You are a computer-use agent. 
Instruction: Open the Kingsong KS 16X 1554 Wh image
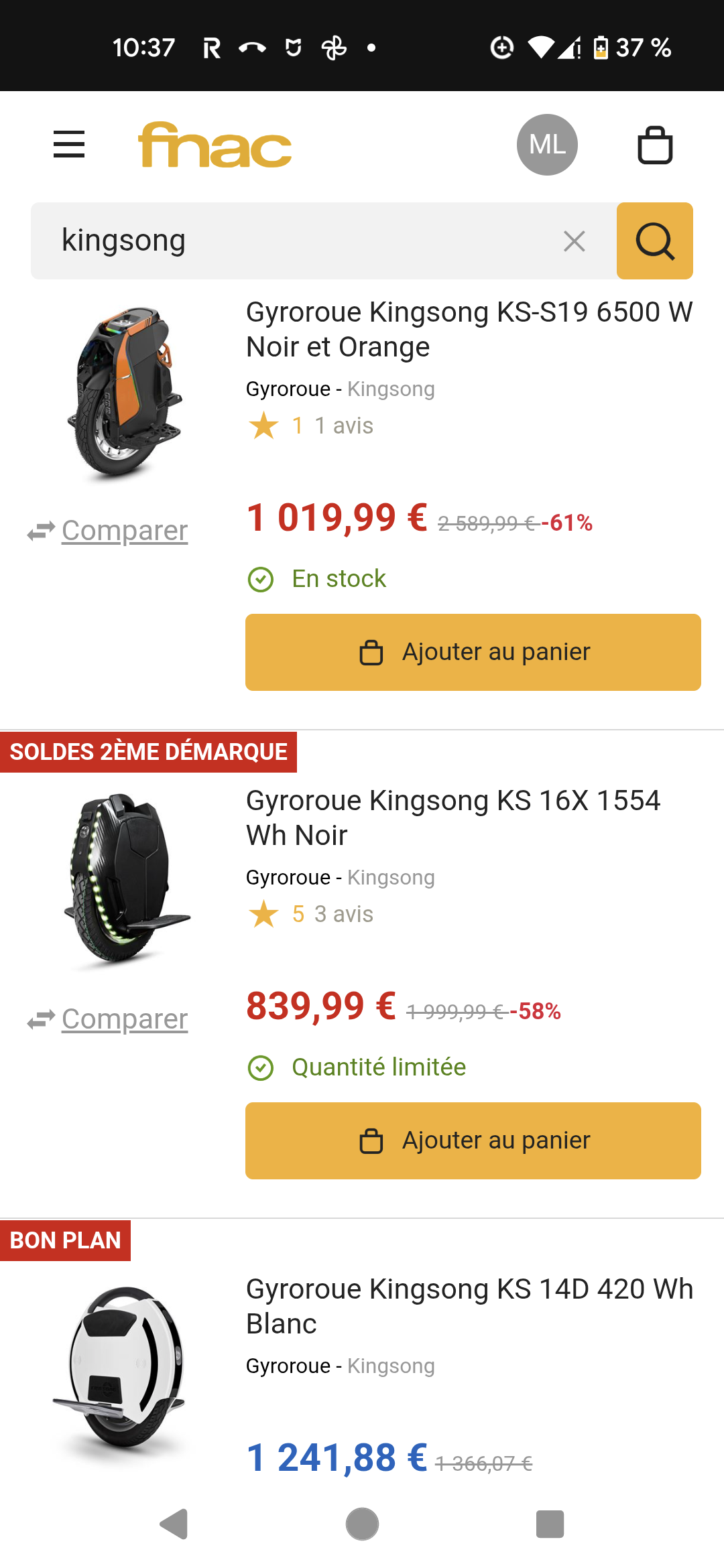125,880
